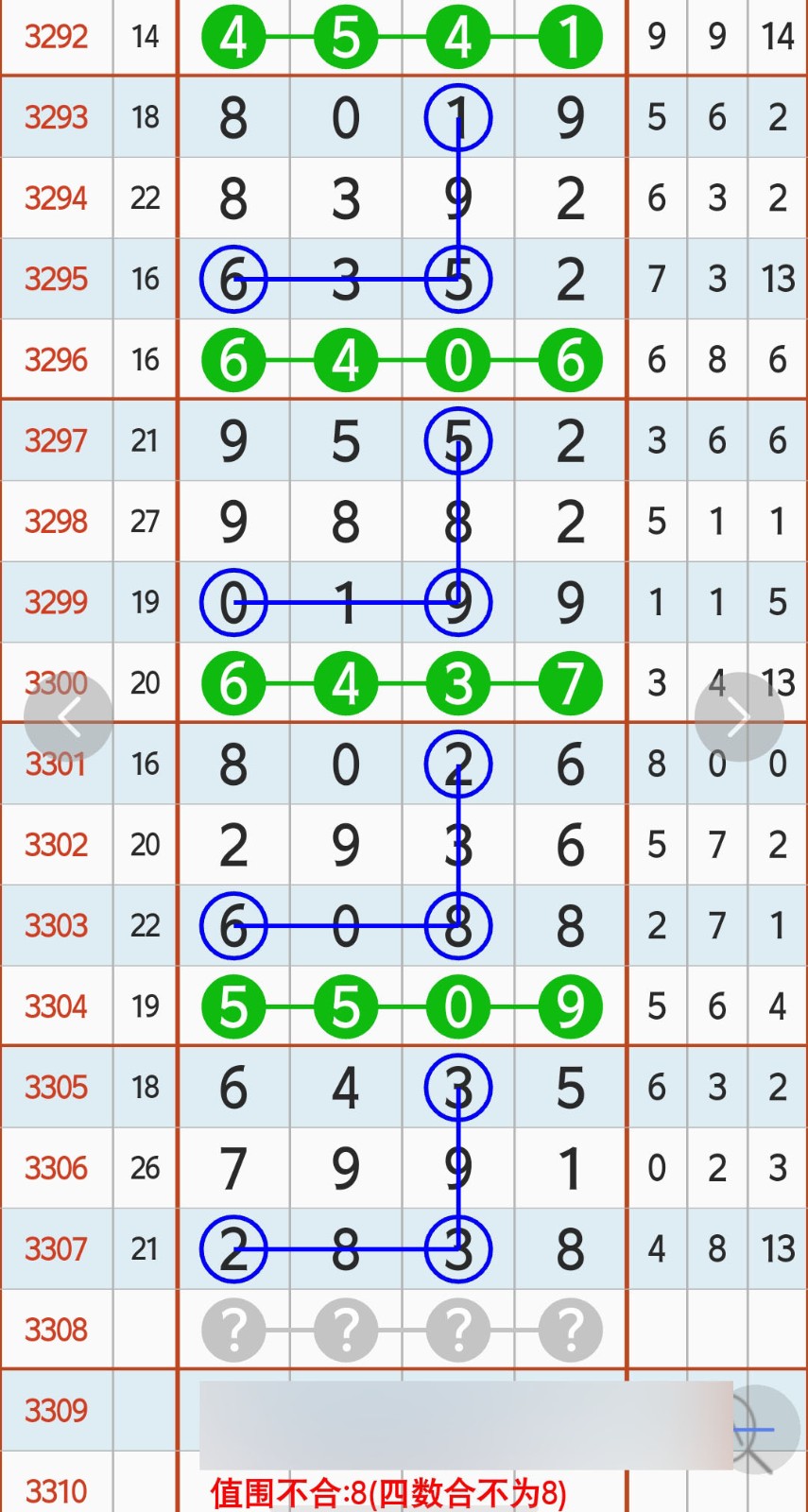The width and height of the screenshot is (808, 1512).
Task: Toggle the blue circle around 2 in row 3307
Action: [x=233, y=1248]
